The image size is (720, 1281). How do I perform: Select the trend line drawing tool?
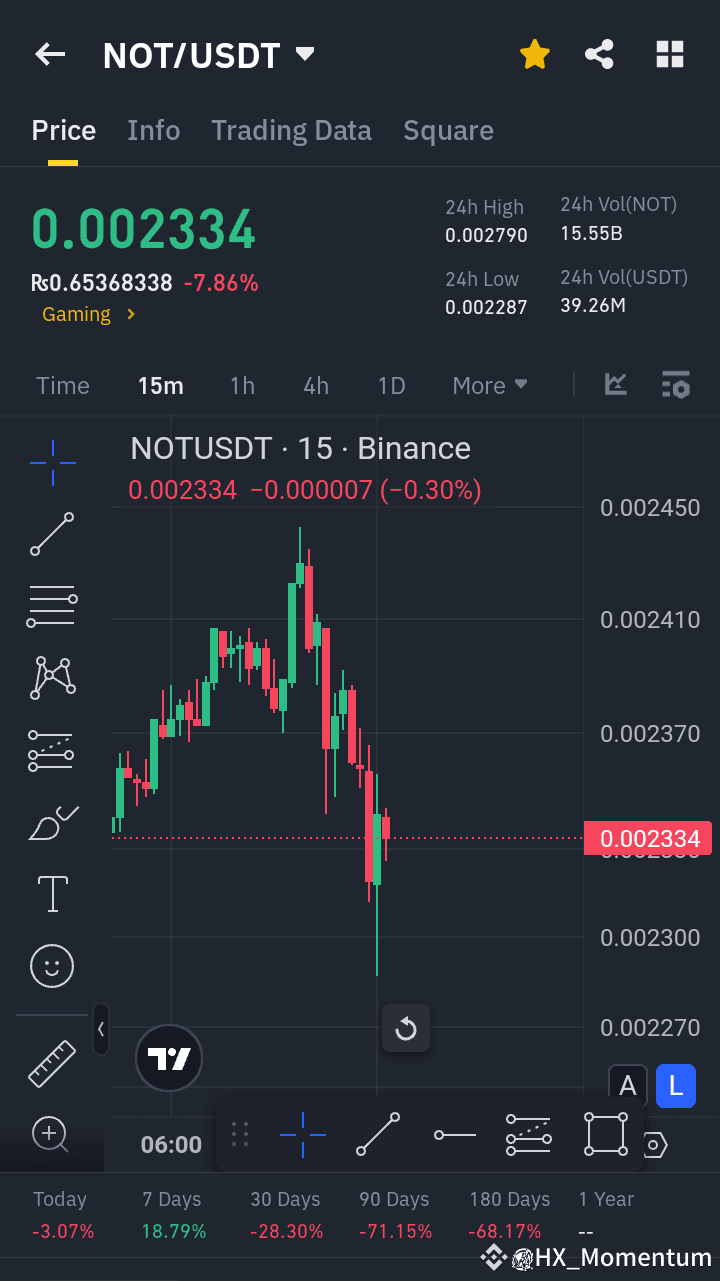pyautogui.click(x=51, y=535)
